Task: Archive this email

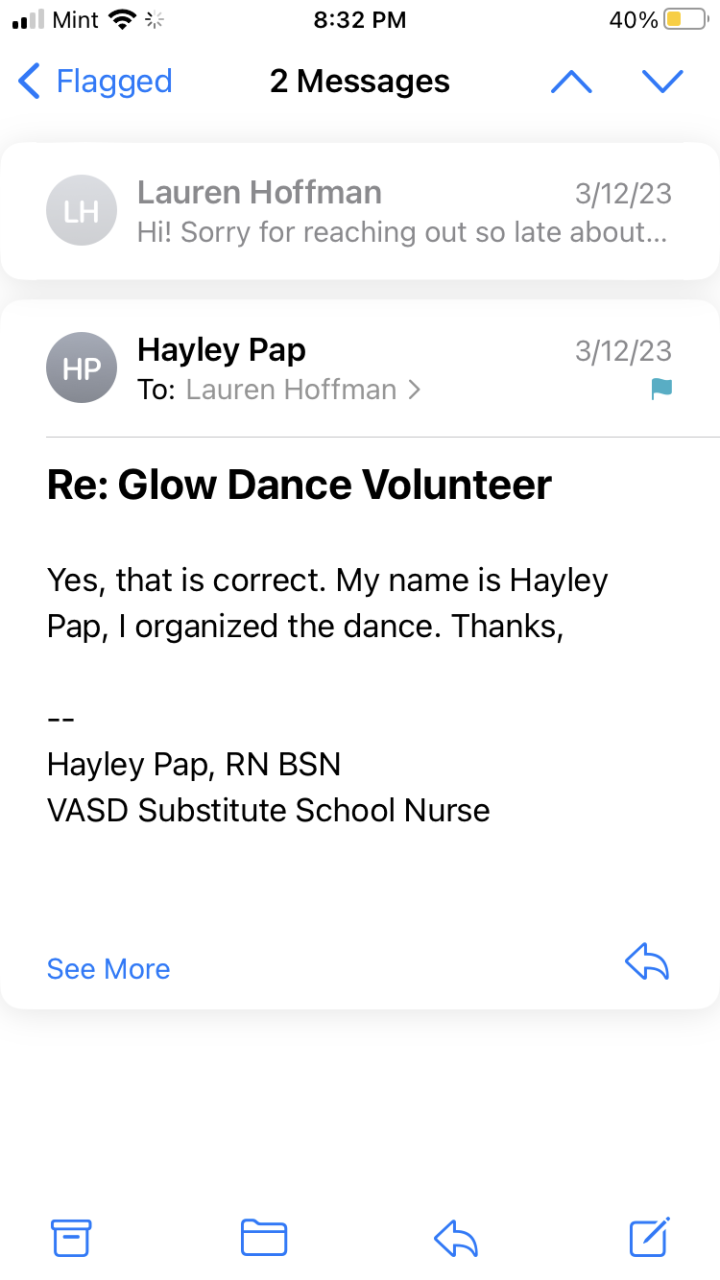Action: (x=71, y=1238)
